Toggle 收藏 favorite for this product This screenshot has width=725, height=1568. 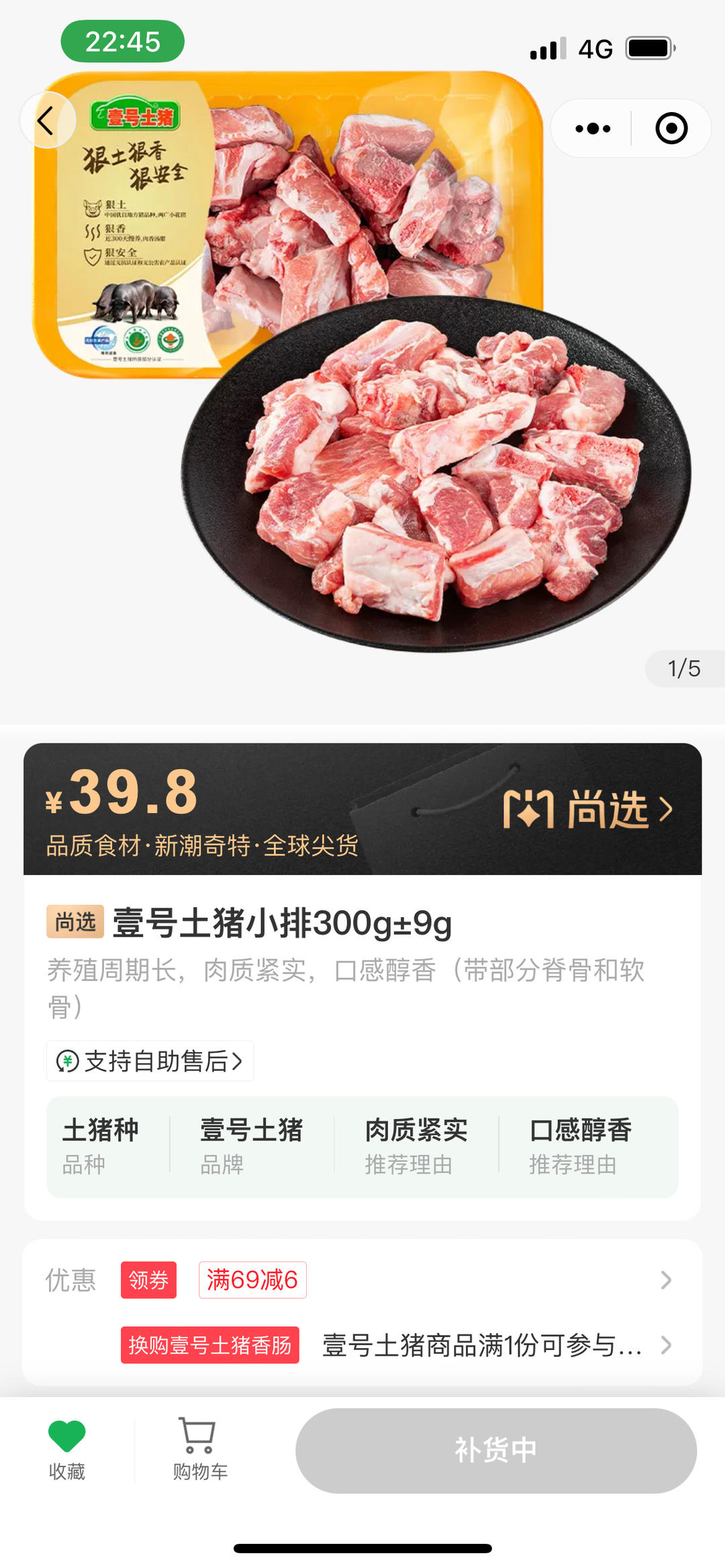coord(67,1449)
